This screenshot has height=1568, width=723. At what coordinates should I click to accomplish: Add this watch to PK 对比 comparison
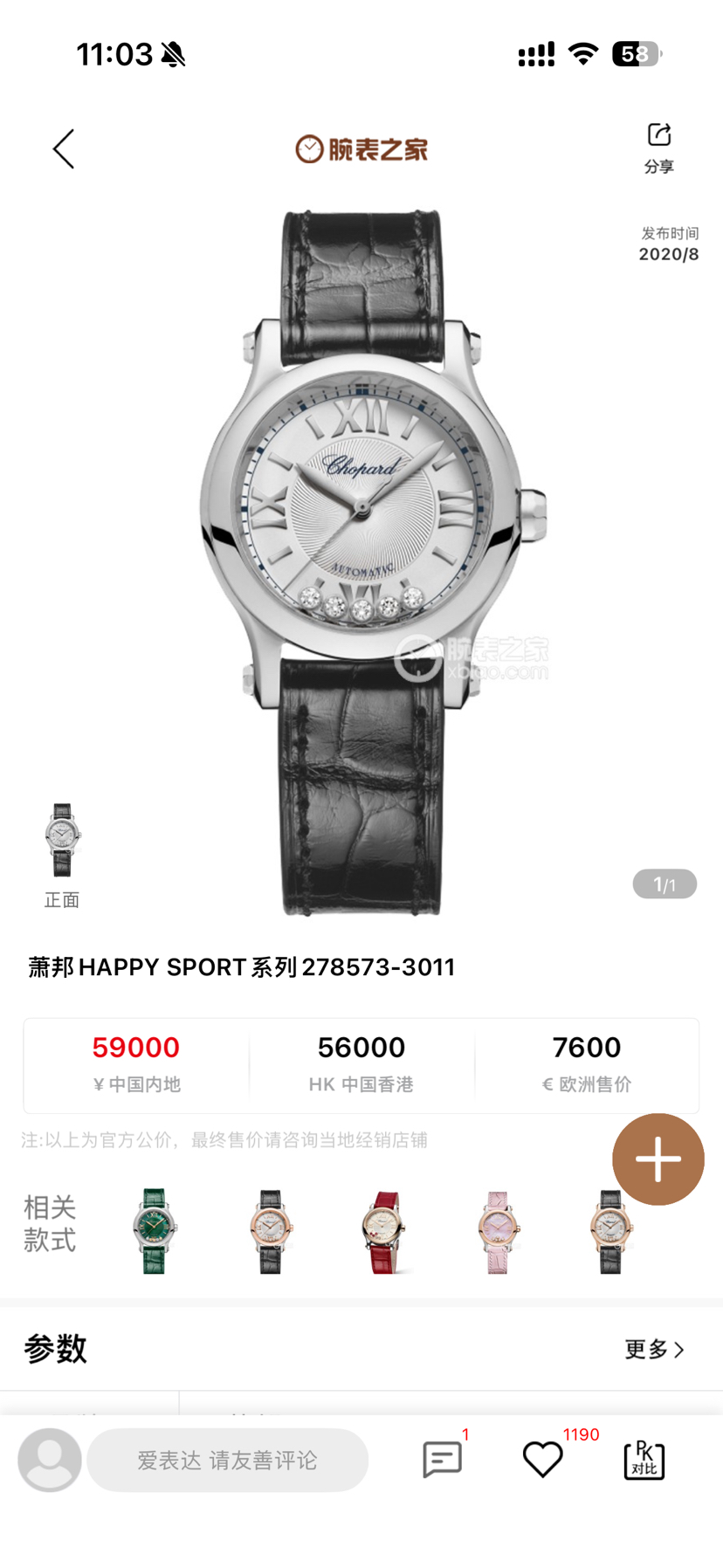point(644,1459)
